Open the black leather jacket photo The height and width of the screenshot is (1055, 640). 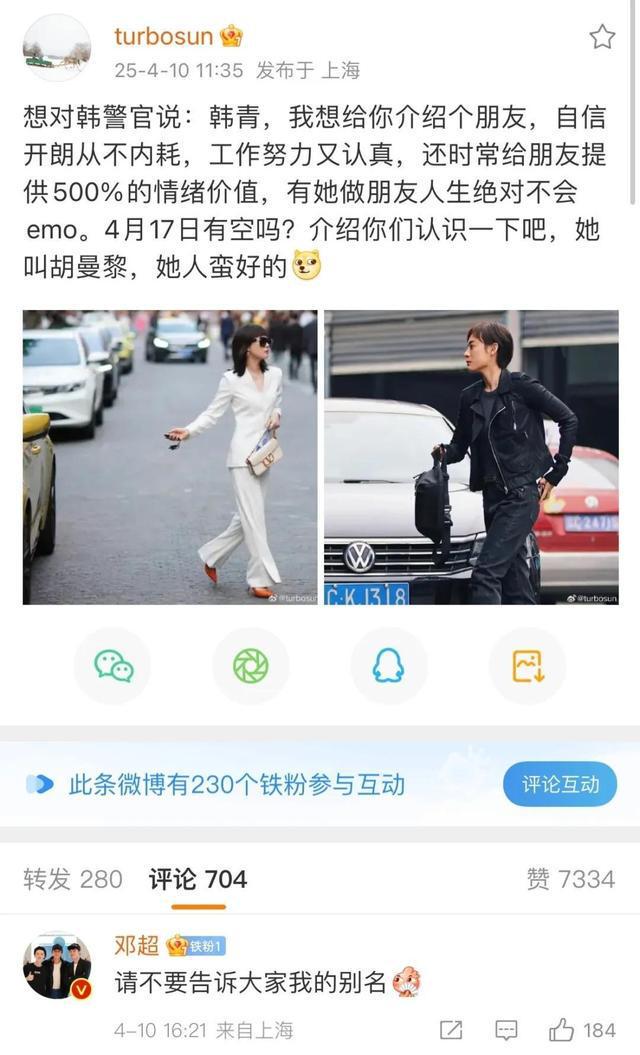point(471,457)
